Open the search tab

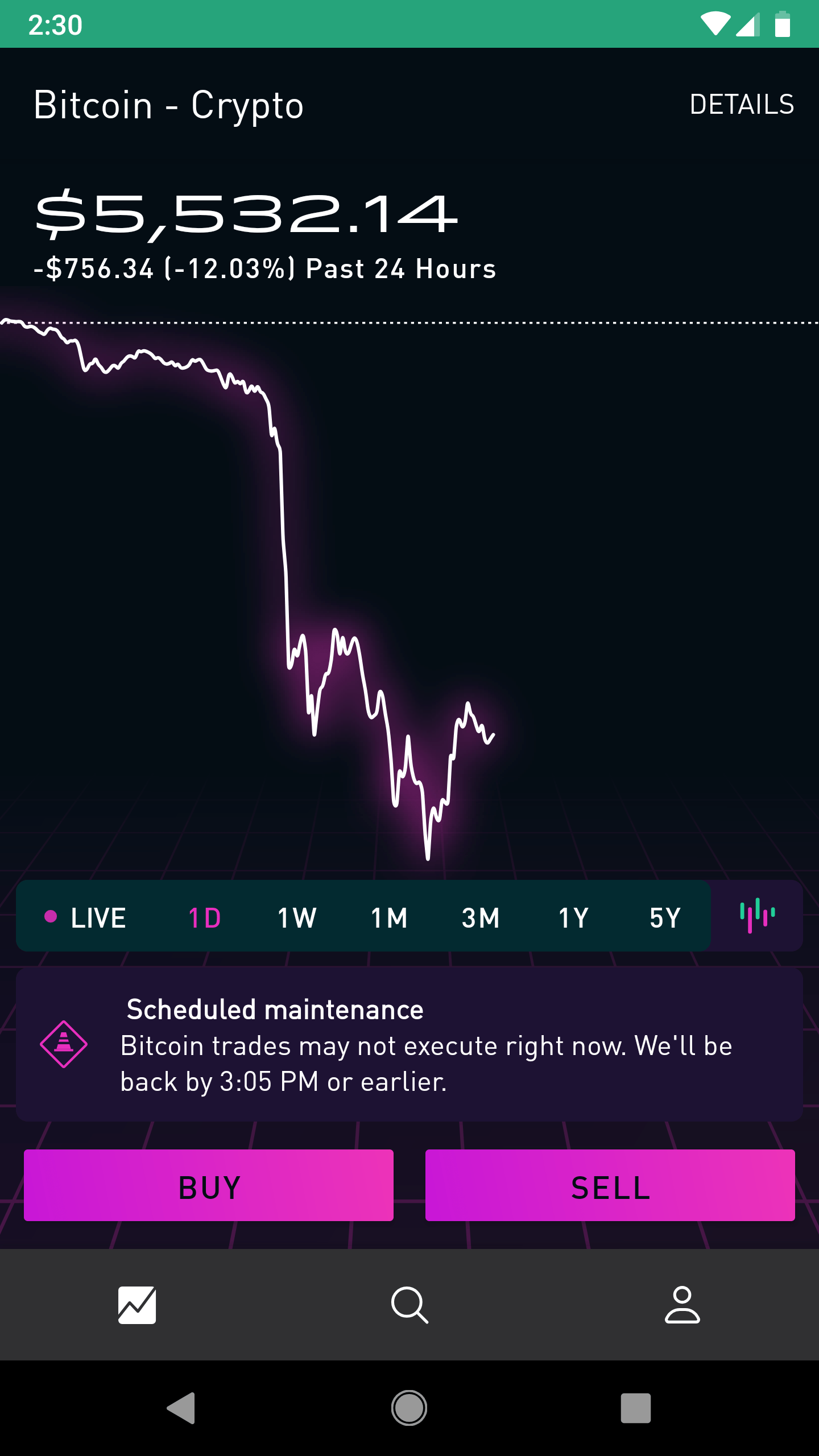click(409, 1305)
